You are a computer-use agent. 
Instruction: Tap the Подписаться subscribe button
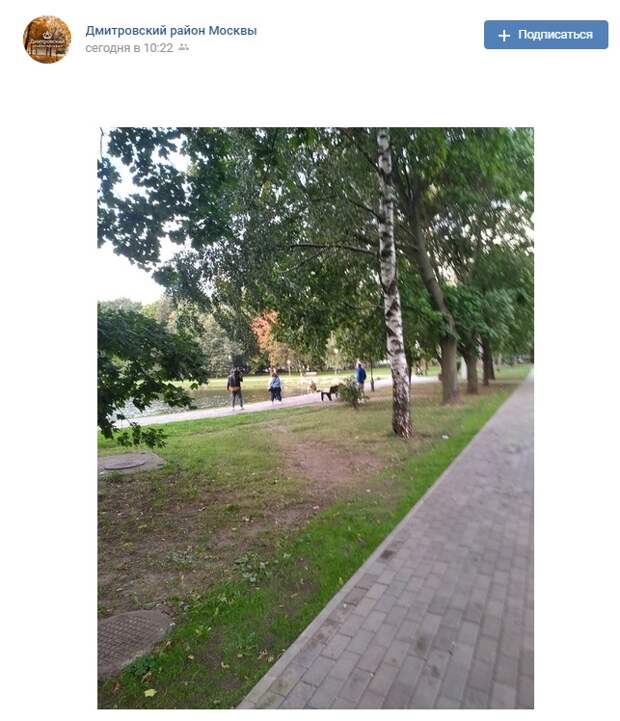[x=545, y=34]
